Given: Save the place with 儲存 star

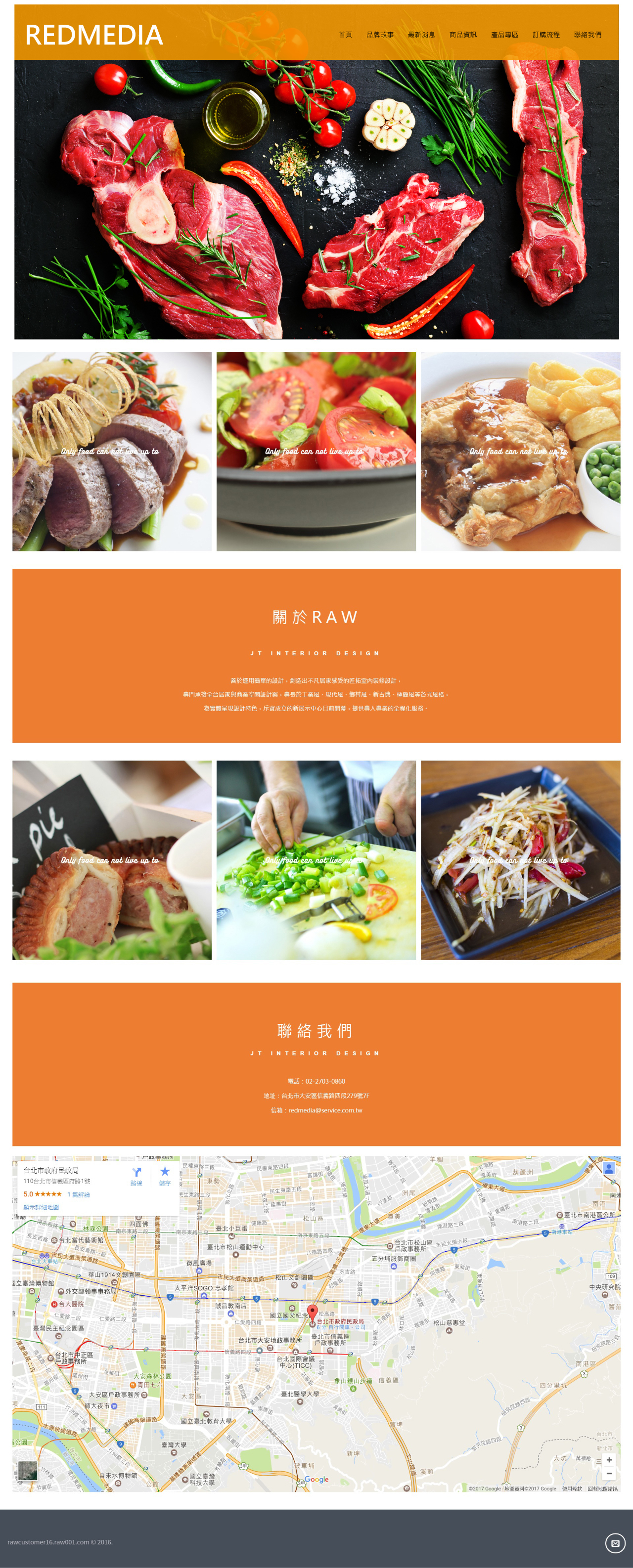Looking at the screenshot, I should [165, 1177].
